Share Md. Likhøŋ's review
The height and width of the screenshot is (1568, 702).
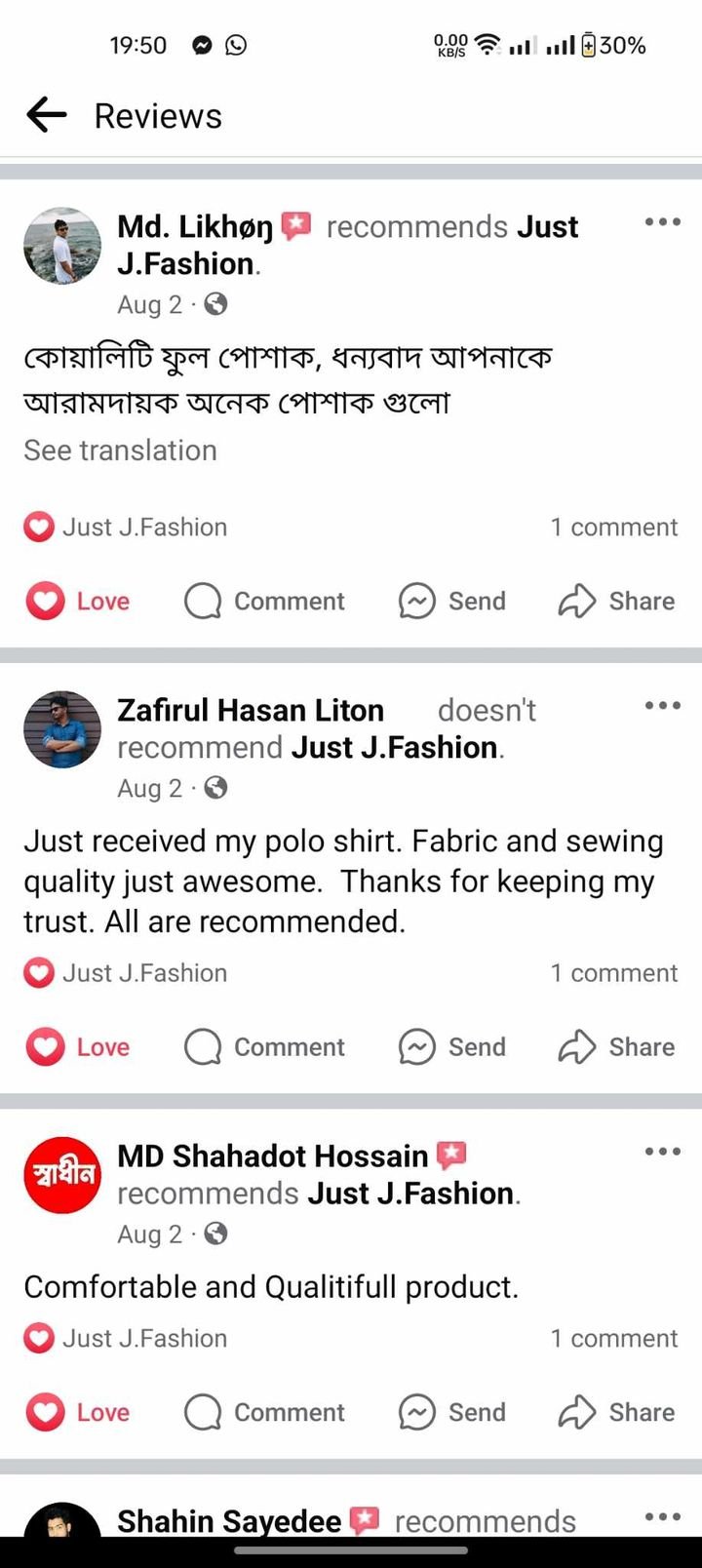[x=616, y=601]
